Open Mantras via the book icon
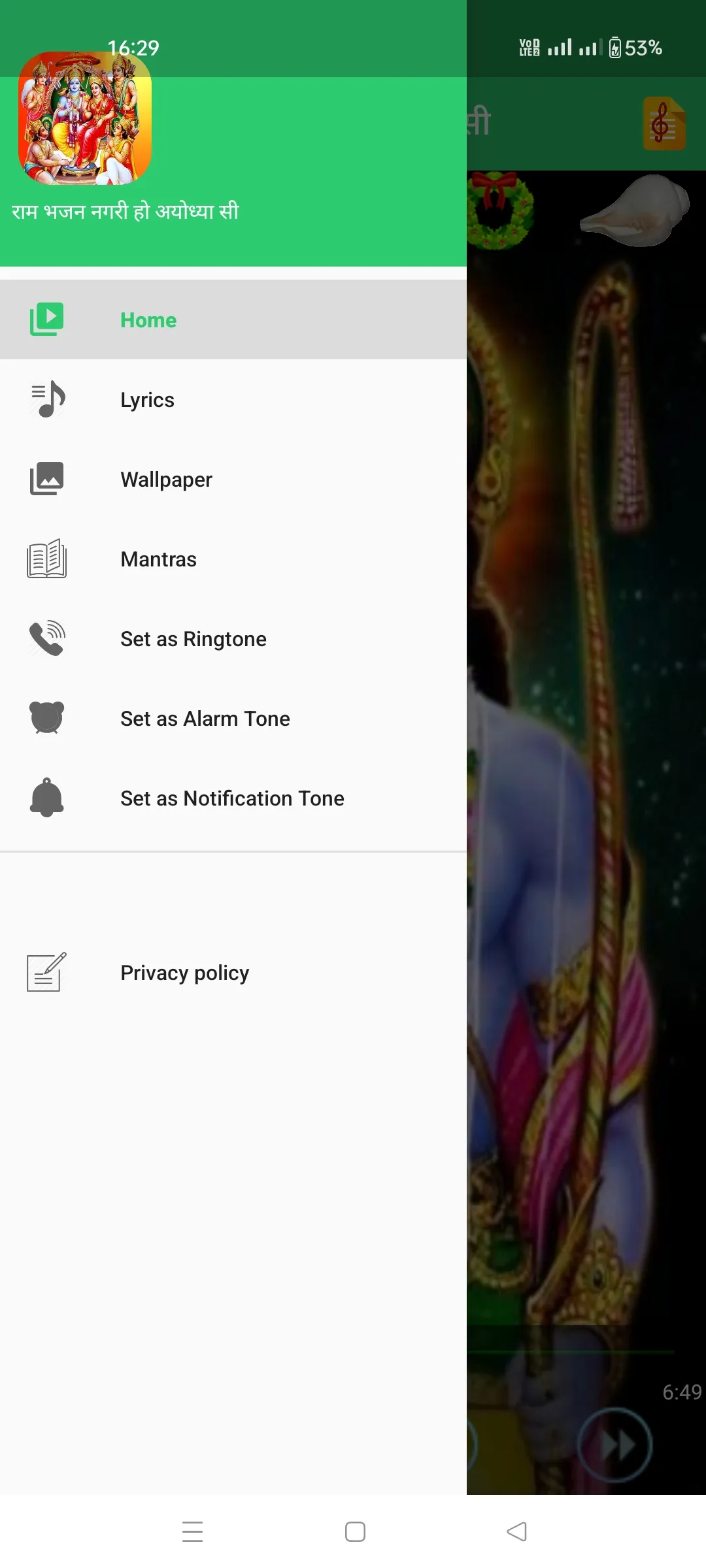Image resolution: width=706 pixels, height=1568 pixels. (x=46, y=559)
